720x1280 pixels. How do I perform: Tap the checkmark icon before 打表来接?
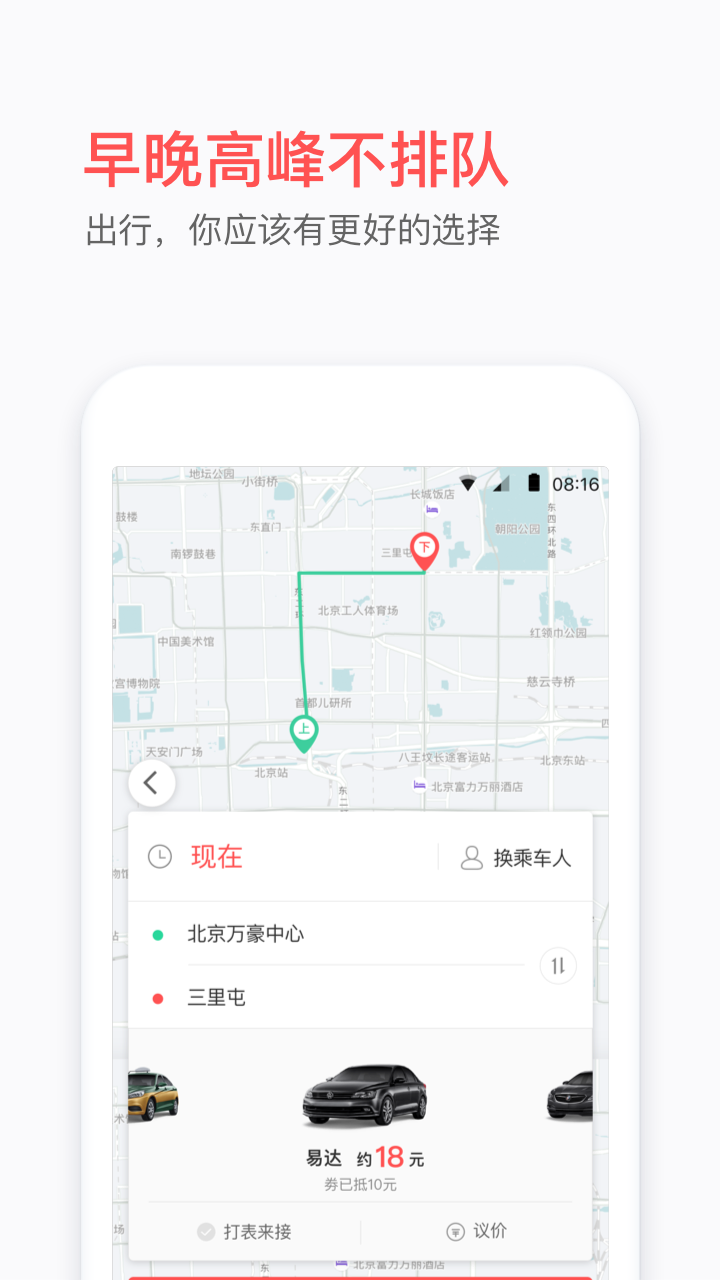point(206,1231)
